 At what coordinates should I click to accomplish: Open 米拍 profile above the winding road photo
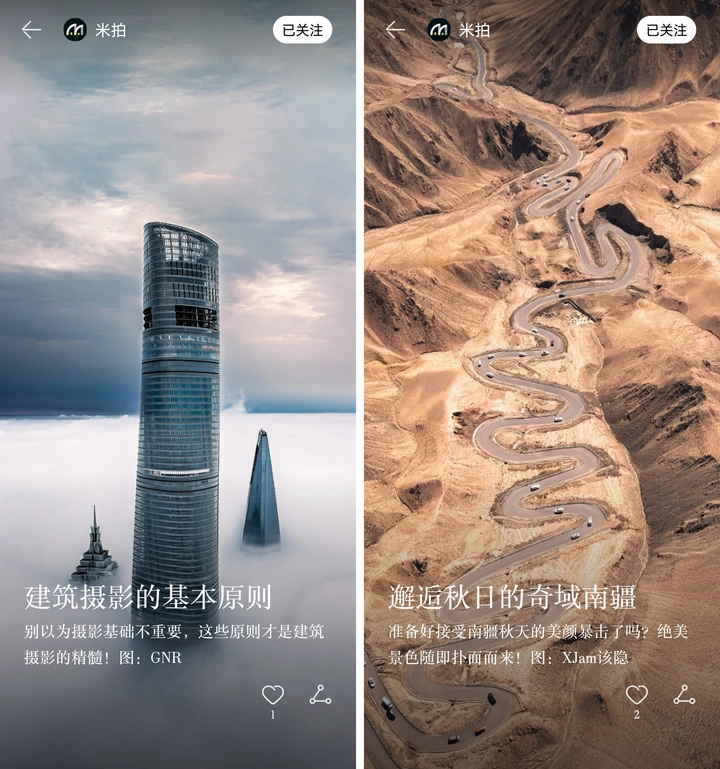pos(458,30)
